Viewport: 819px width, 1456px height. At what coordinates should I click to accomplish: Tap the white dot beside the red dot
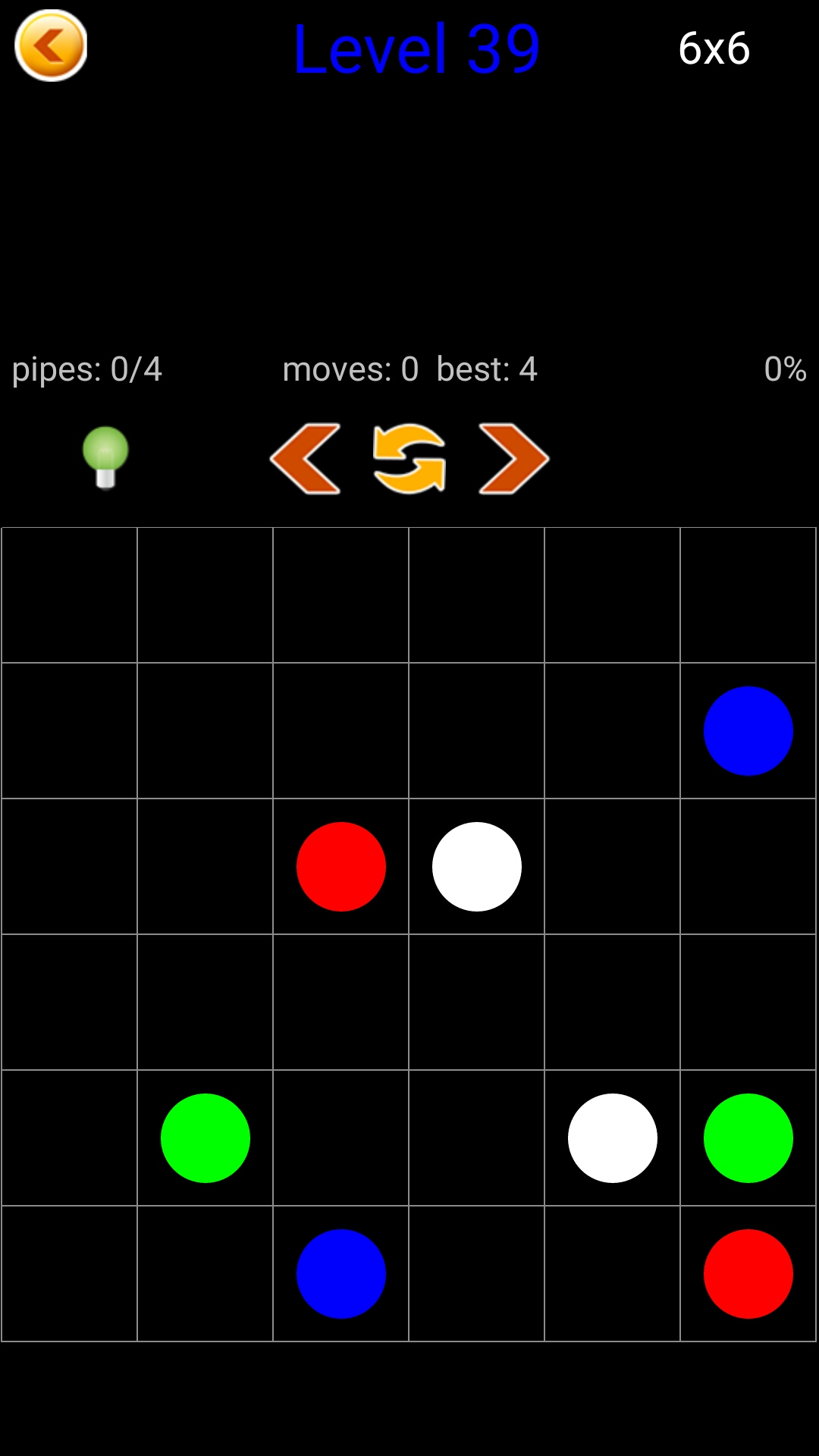tap(476, 867)
